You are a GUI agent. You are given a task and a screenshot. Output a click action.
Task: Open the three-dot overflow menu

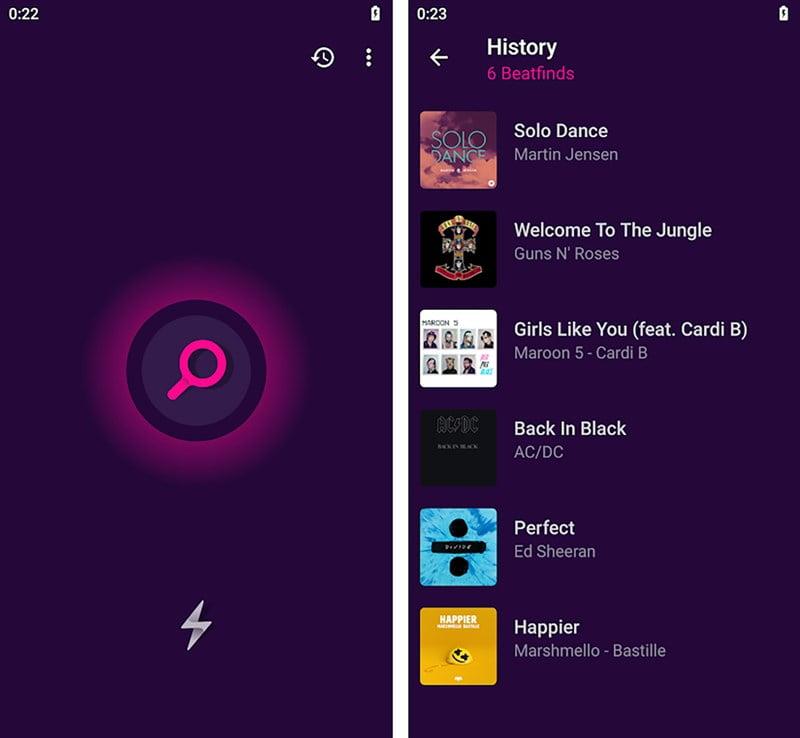pyautogui.click(x=368, y=57)
